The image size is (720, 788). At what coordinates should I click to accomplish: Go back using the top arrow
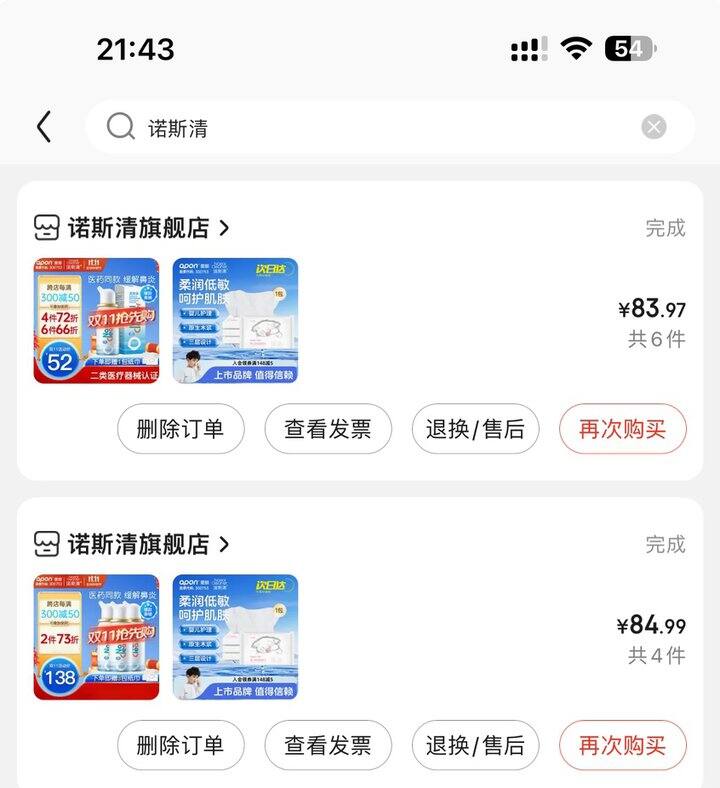[x=44, y=127]
